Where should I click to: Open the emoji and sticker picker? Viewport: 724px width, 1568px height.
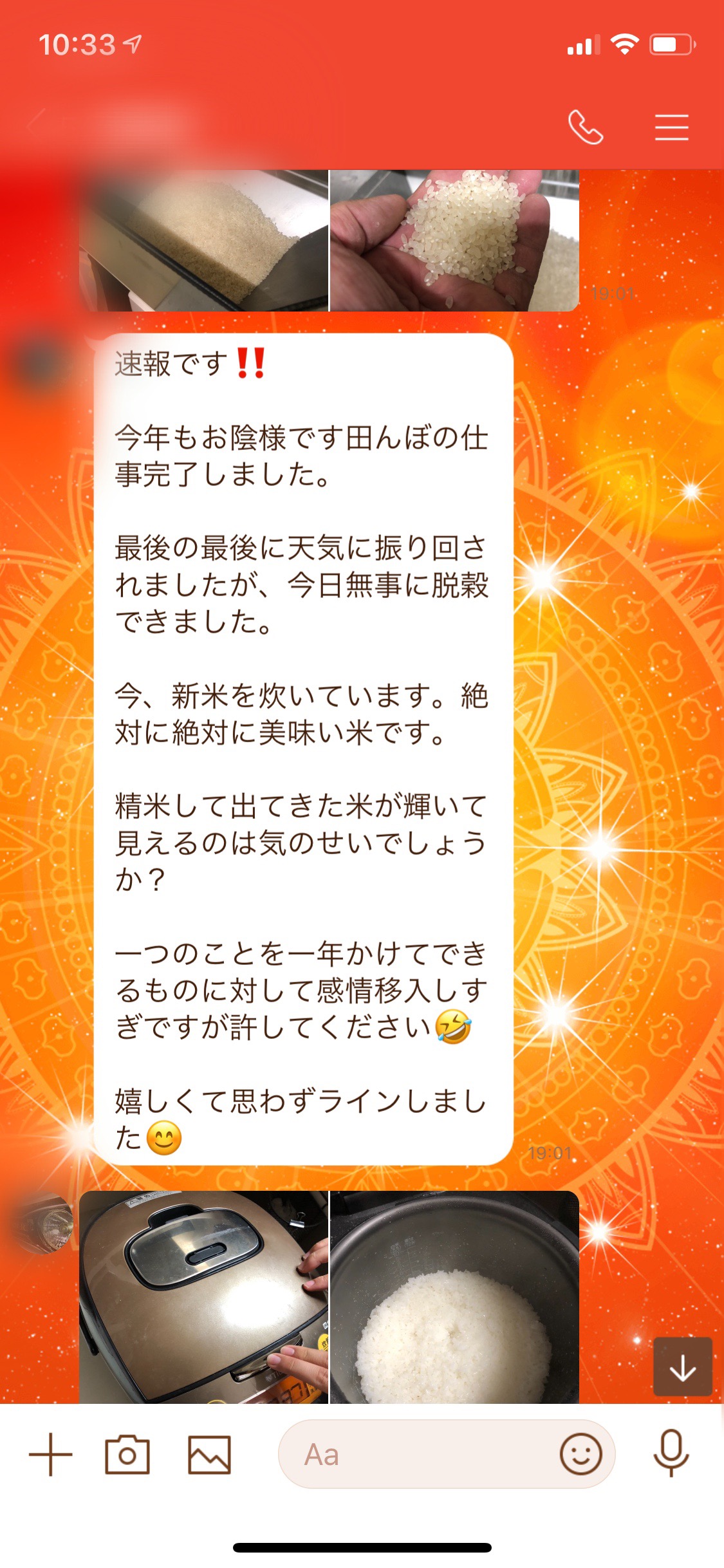click(581, 1454)
